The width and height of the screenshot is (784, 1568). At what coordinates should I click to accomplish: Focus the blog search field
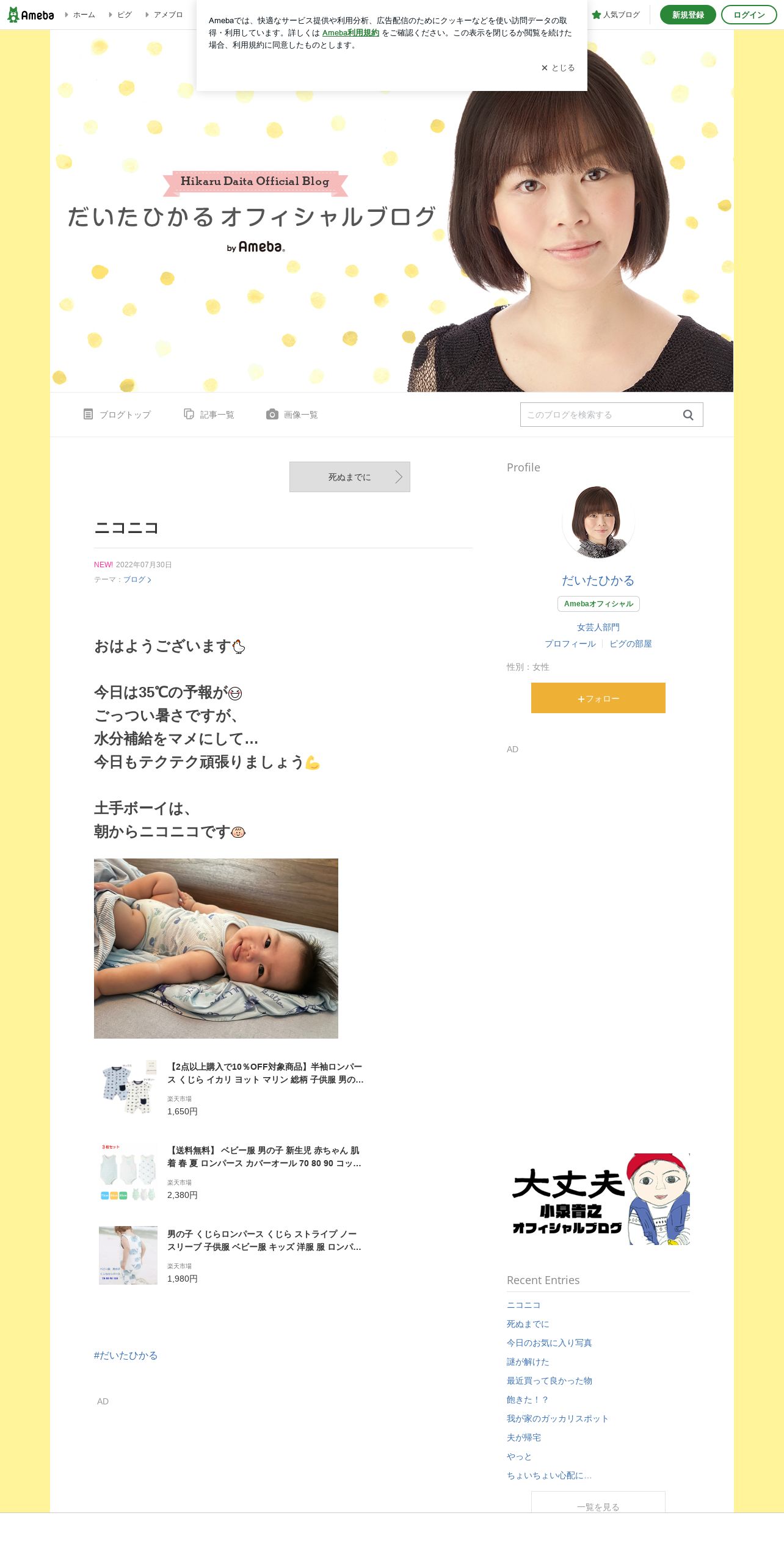(598, 415)
